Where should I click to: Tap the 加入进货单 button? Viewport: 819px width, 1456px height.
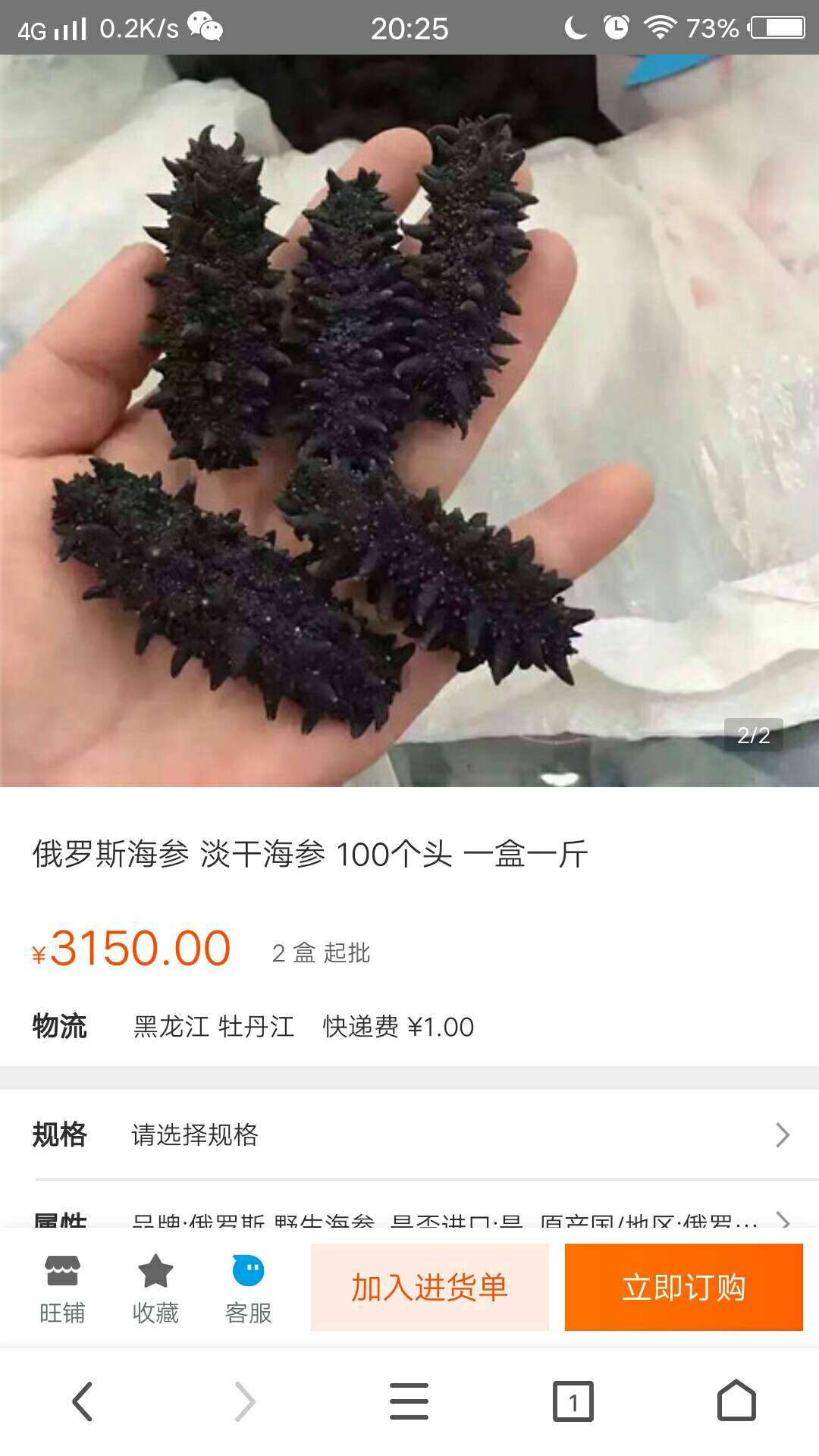coord(429,1288)
